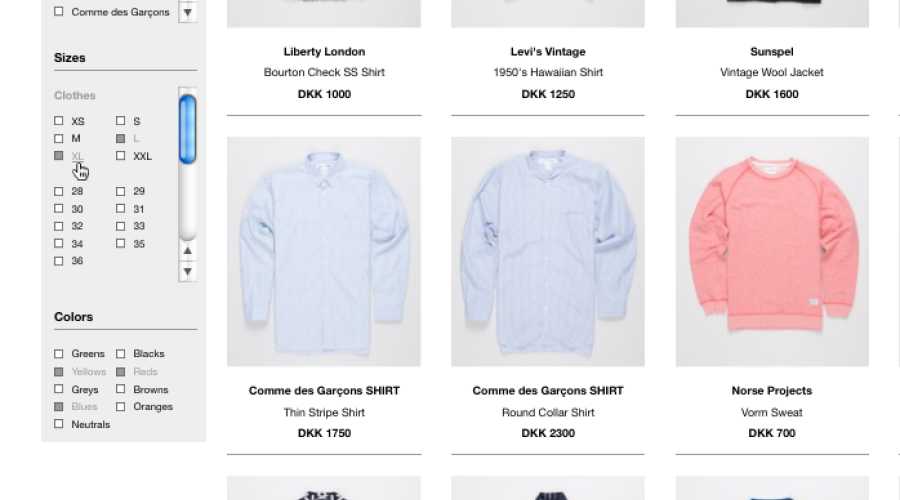
Task: Enable the XXL size filter
Action: (x=121, y=156)
